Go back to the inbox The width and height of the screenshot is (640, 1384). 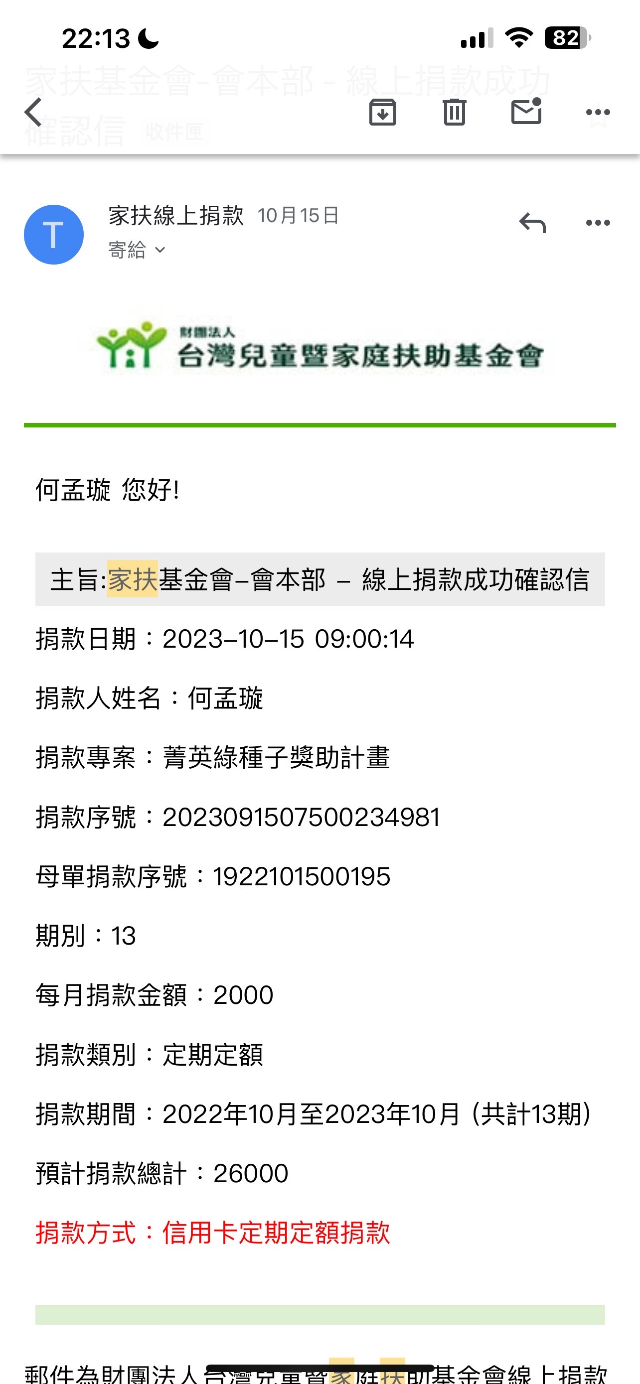pyautogui.click(x=34, y=112)
